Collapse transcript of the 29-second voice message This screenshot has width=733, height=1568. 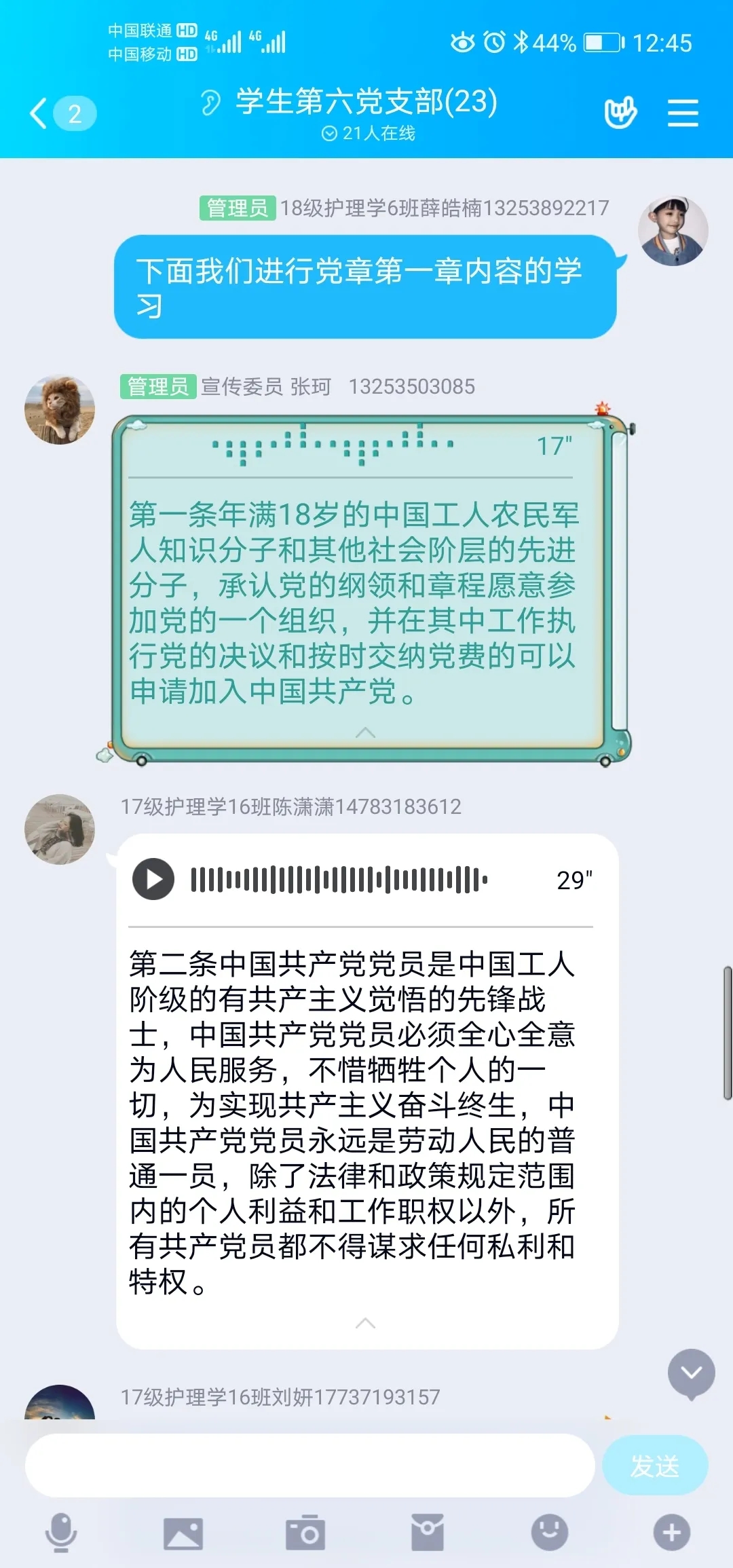coord(365,1323)
